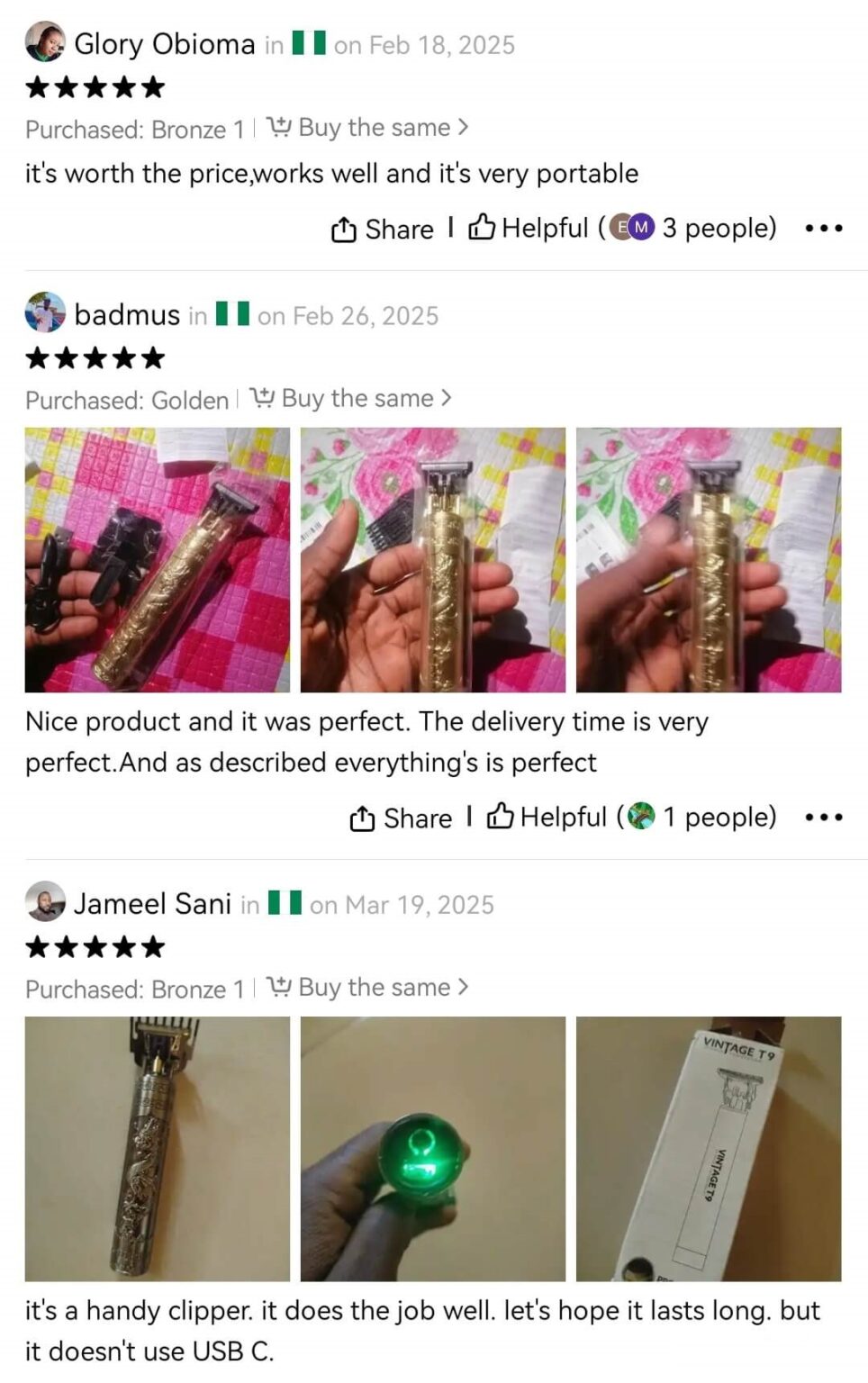Open overflow menu on Glory Obioma's review

pyautogui.click(x=823, y=229)
